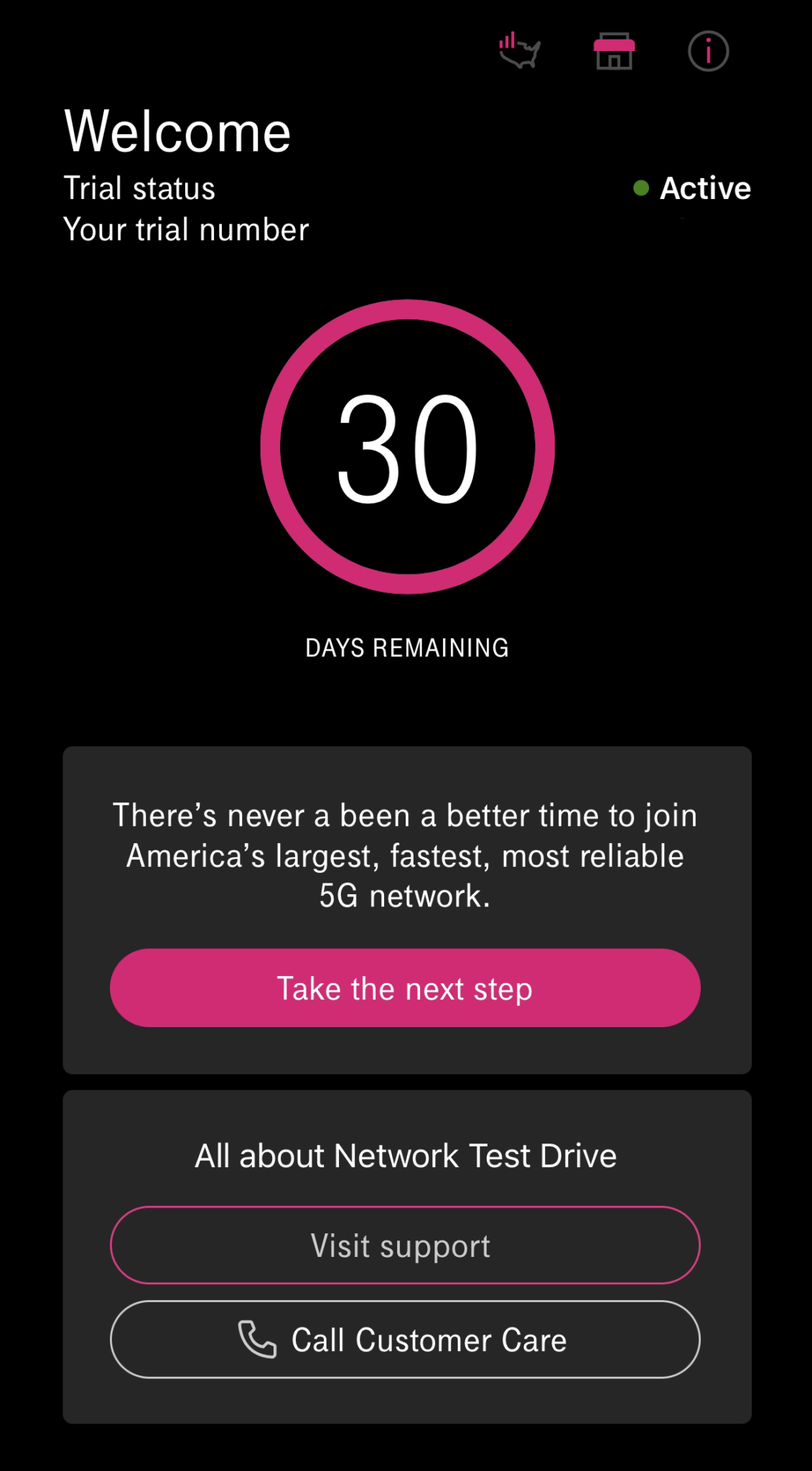Open the network coverage map icon
Viewport: 812px width, 1471px height.
(520, 52)
